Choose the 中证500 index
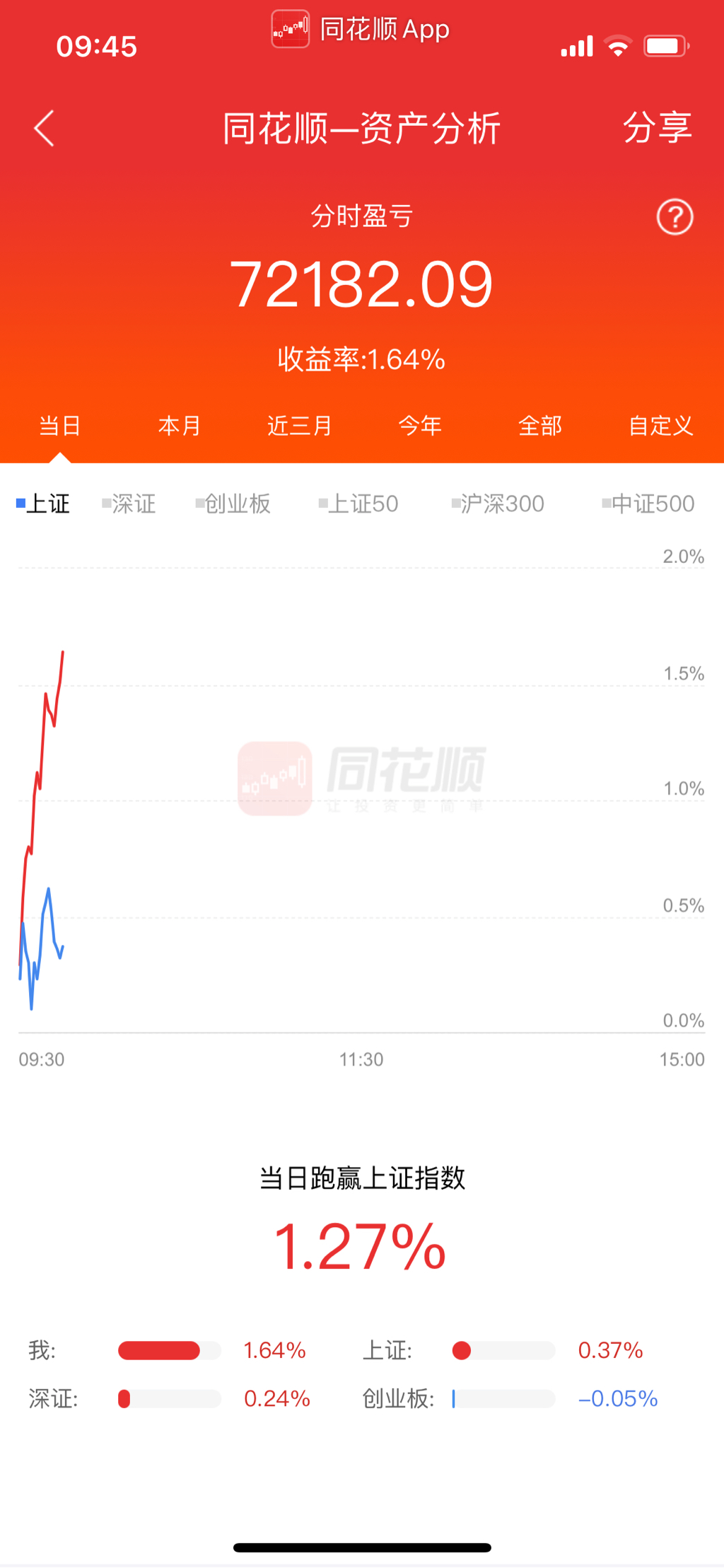The width and height of the screenshot is (724, 1568). (x=648, y=504)
